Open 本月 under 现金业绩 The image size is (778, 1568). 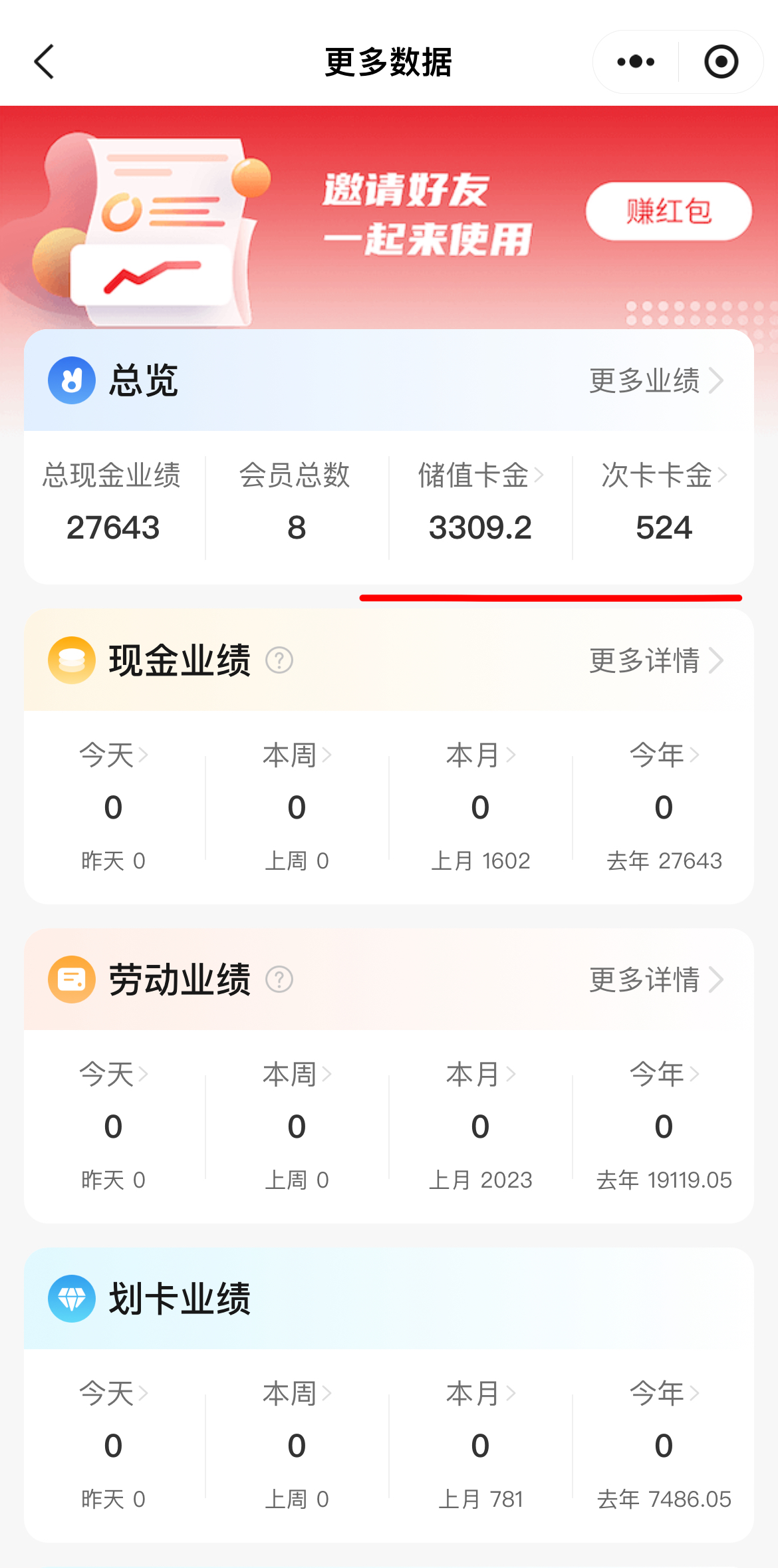[480, 755]
